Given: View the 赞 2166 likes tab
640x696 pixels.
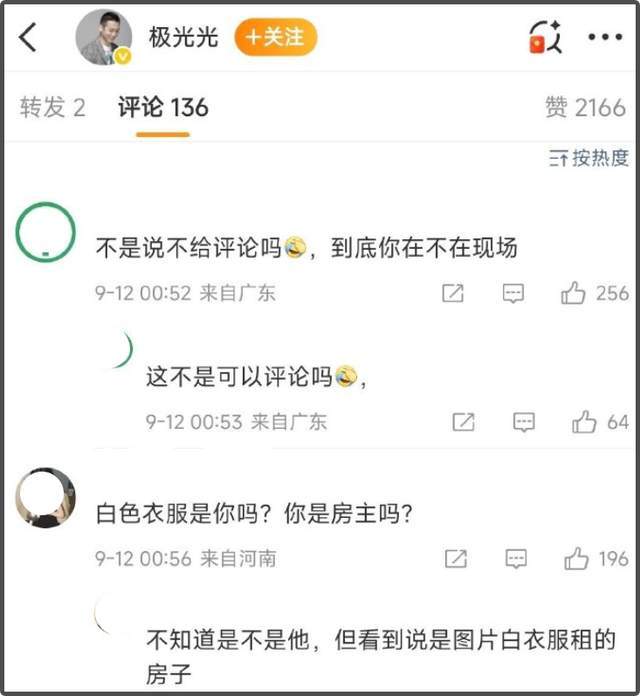Looking at the screenshot, I should 585,107.
